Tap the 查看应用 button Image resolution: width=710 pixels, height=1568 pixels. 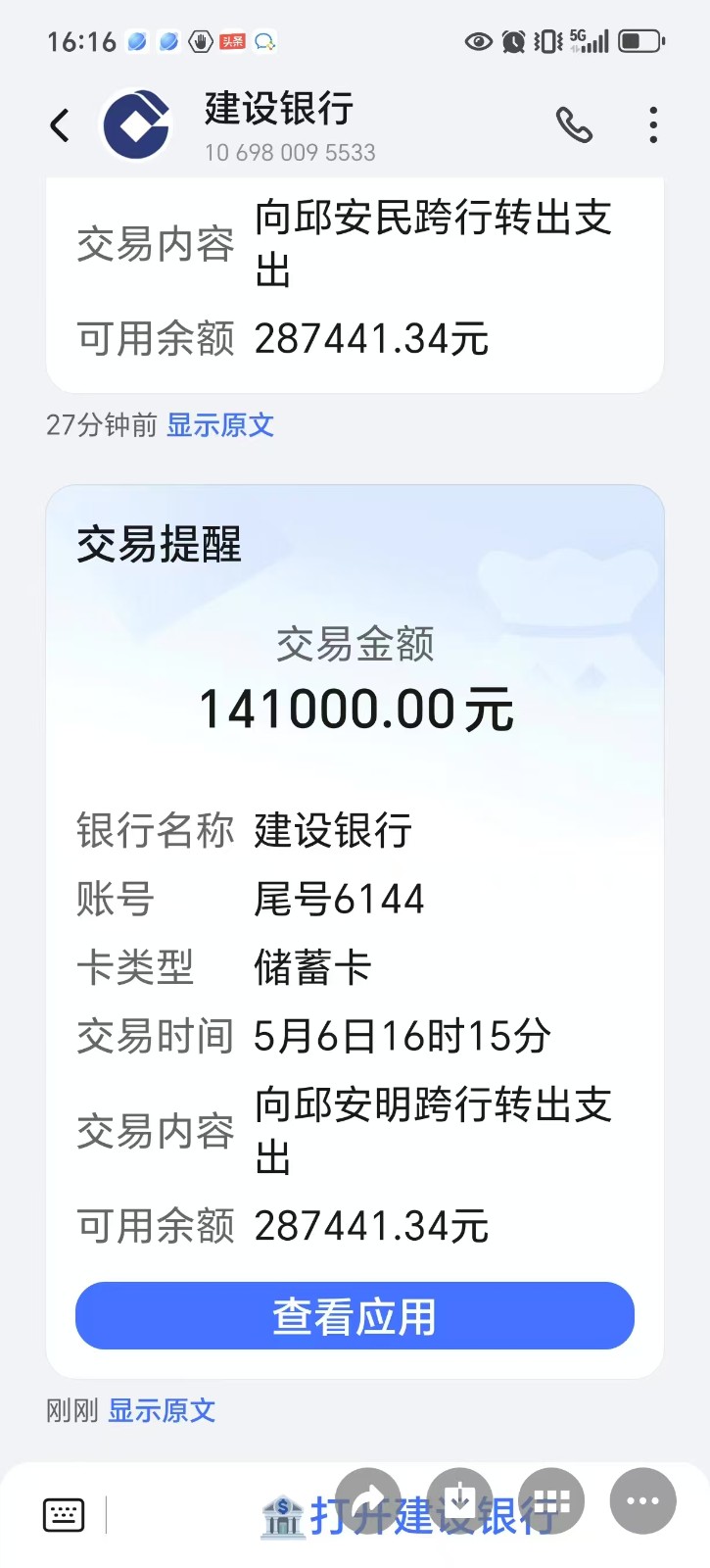355,1316
